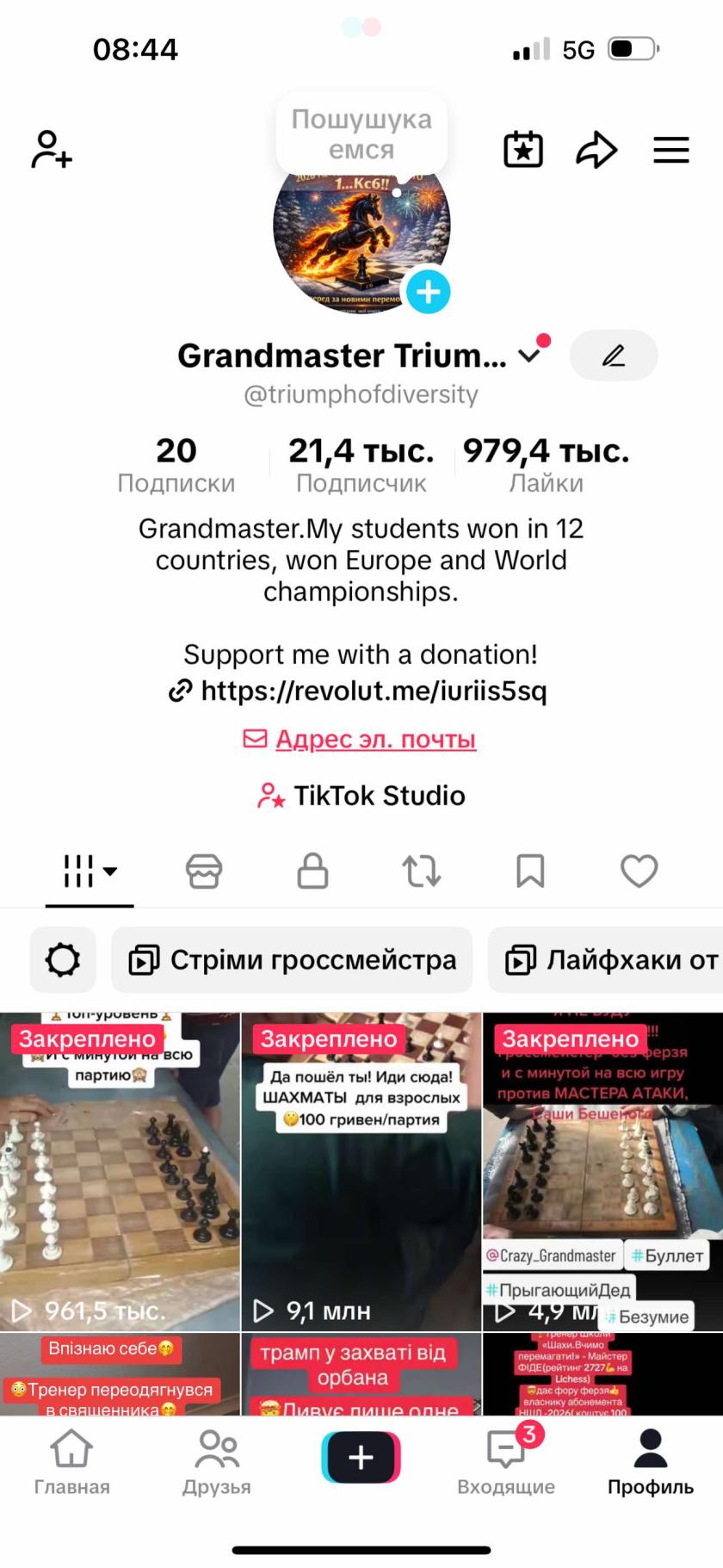Open the Add friends icon
The image size is (723, 1568).
[x=52, y=151]
